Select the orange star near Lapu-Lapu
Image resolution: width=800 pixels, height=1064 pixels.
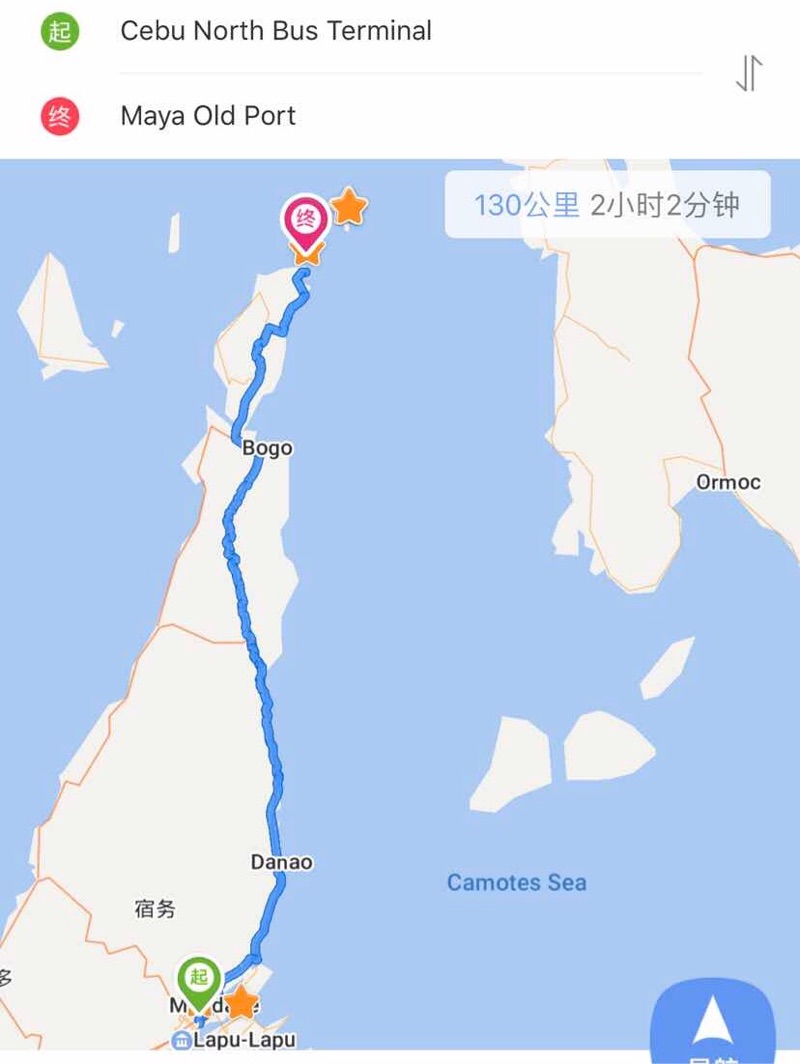(x=240, y=1002)
